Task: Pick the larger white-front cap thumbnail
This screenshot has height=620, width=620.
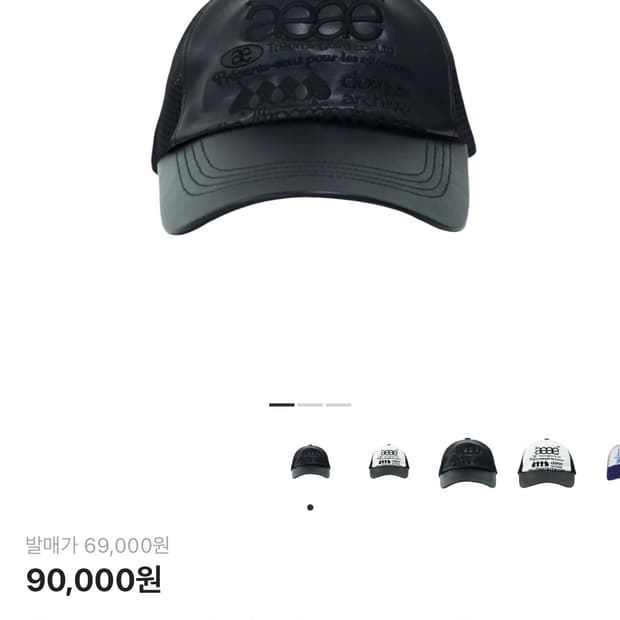Action: coord(546,462)
